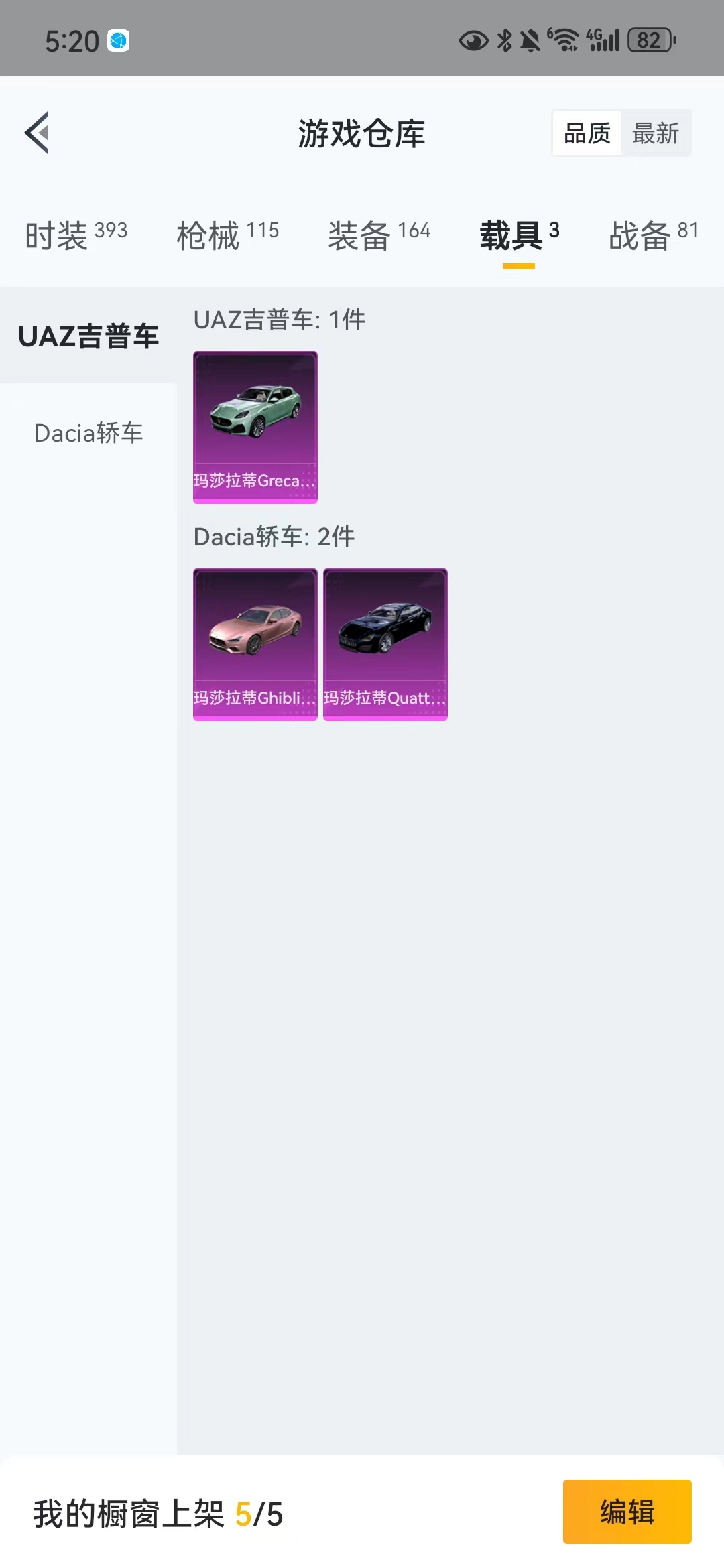Viewport: 724px width, 1568px height.
Task: Switch to the 装备 tab
Action: [379, 235]
